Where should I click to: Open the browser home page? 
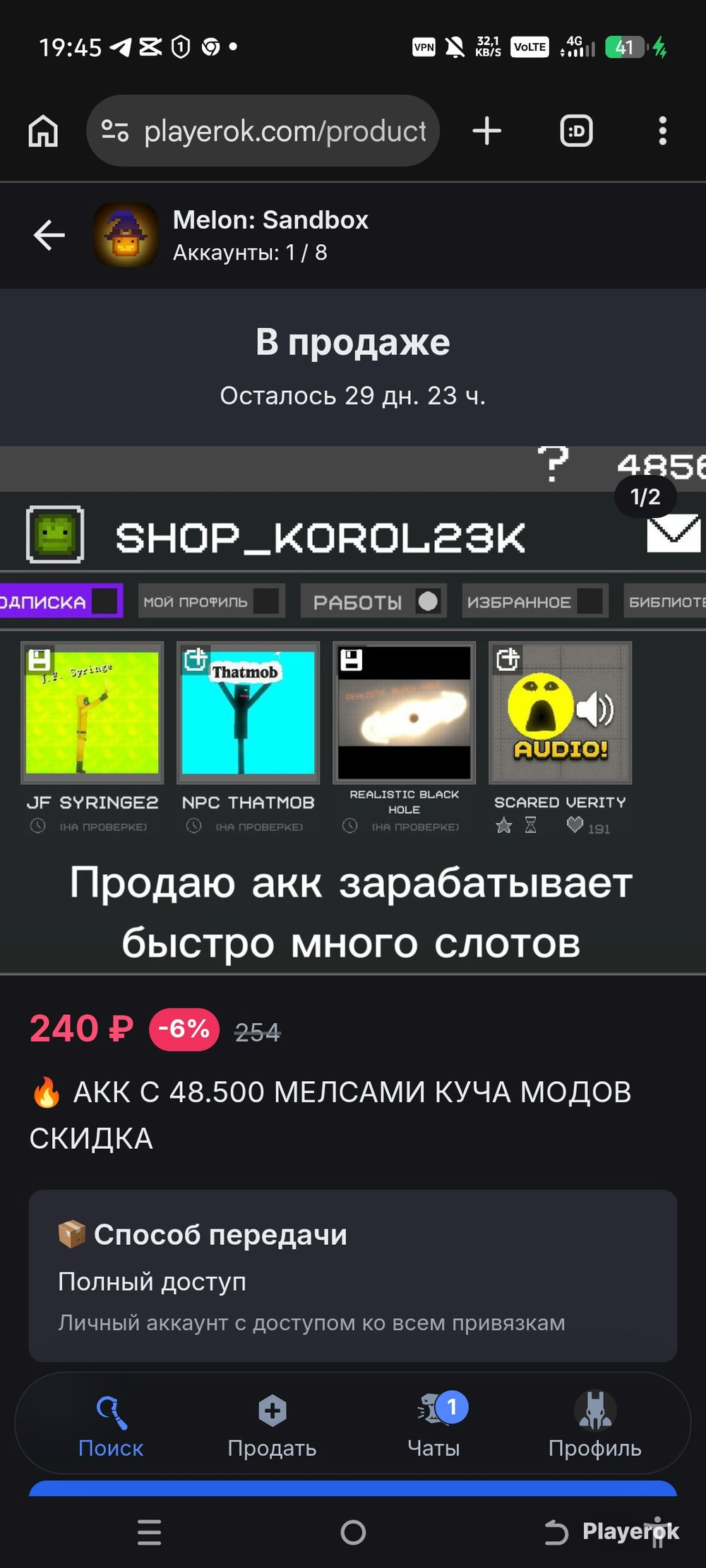point(43,131)
